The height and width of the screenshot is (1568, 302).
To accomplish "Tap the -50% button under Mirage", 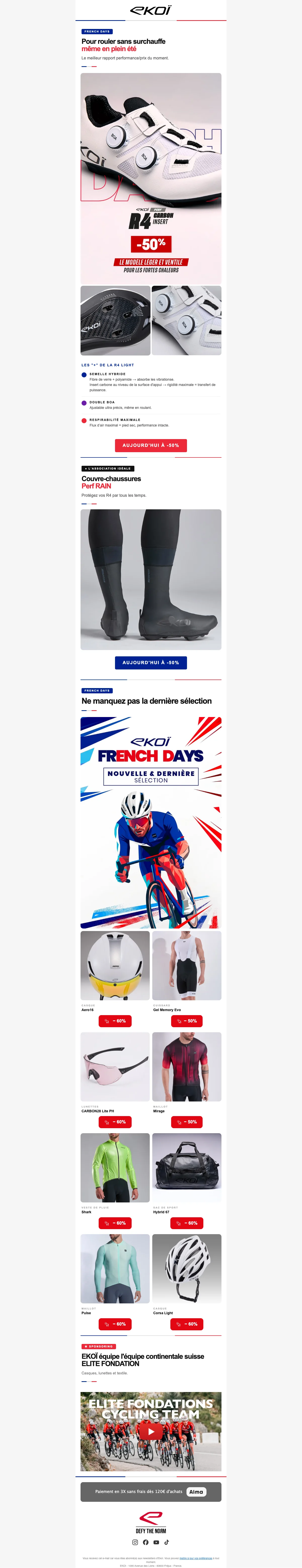I will point(186,1122).
